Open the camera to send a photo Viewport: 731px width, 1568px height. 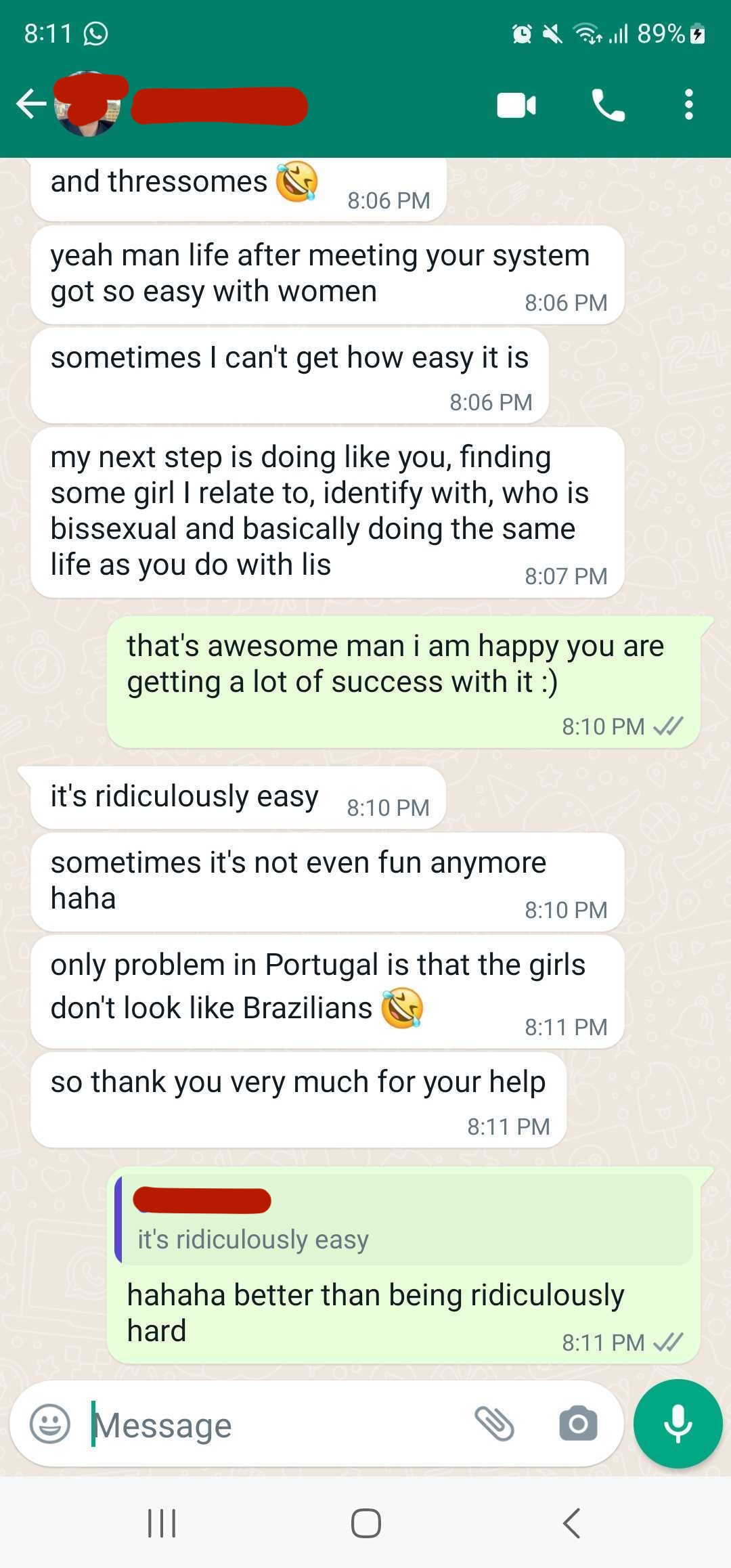578,1423
